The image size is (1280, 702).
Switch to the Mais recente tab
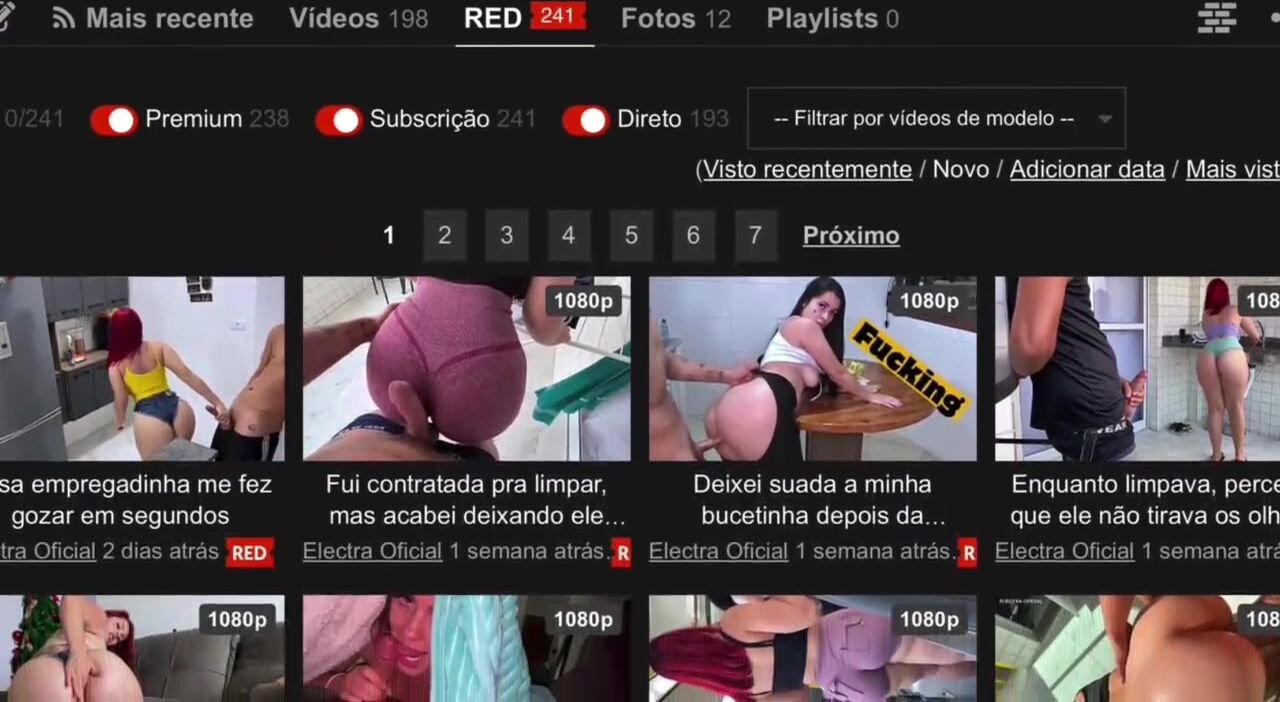[168, 19]
